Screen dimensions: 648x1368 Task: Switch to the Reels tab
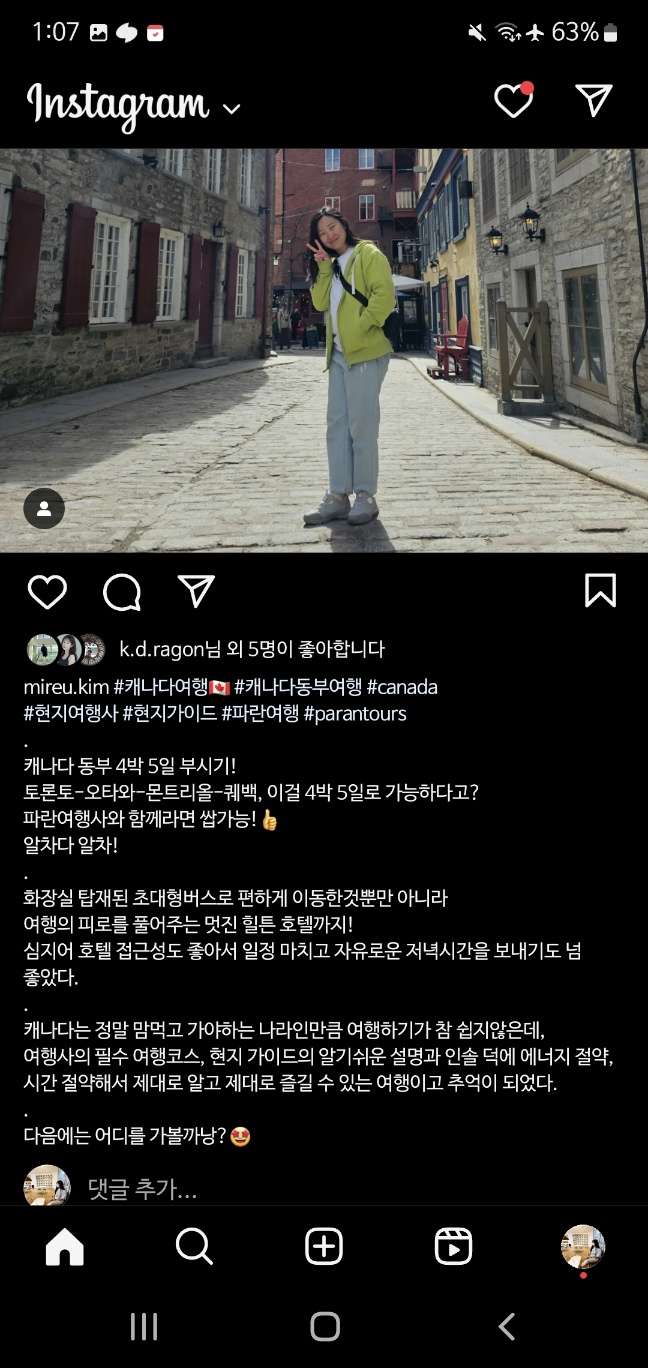pos(453,1247)
